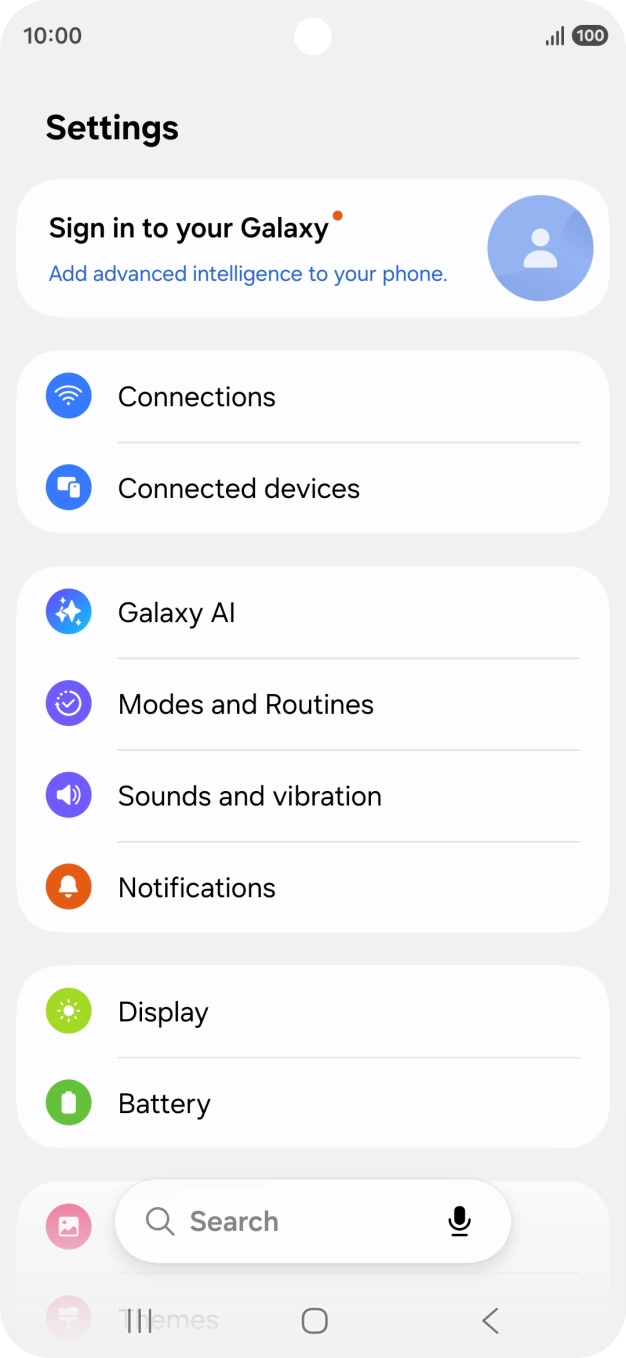This screenshot has width=626, height=1358.
Task: Go back using the navigation bar
Action: click(x=490, y=1321)
